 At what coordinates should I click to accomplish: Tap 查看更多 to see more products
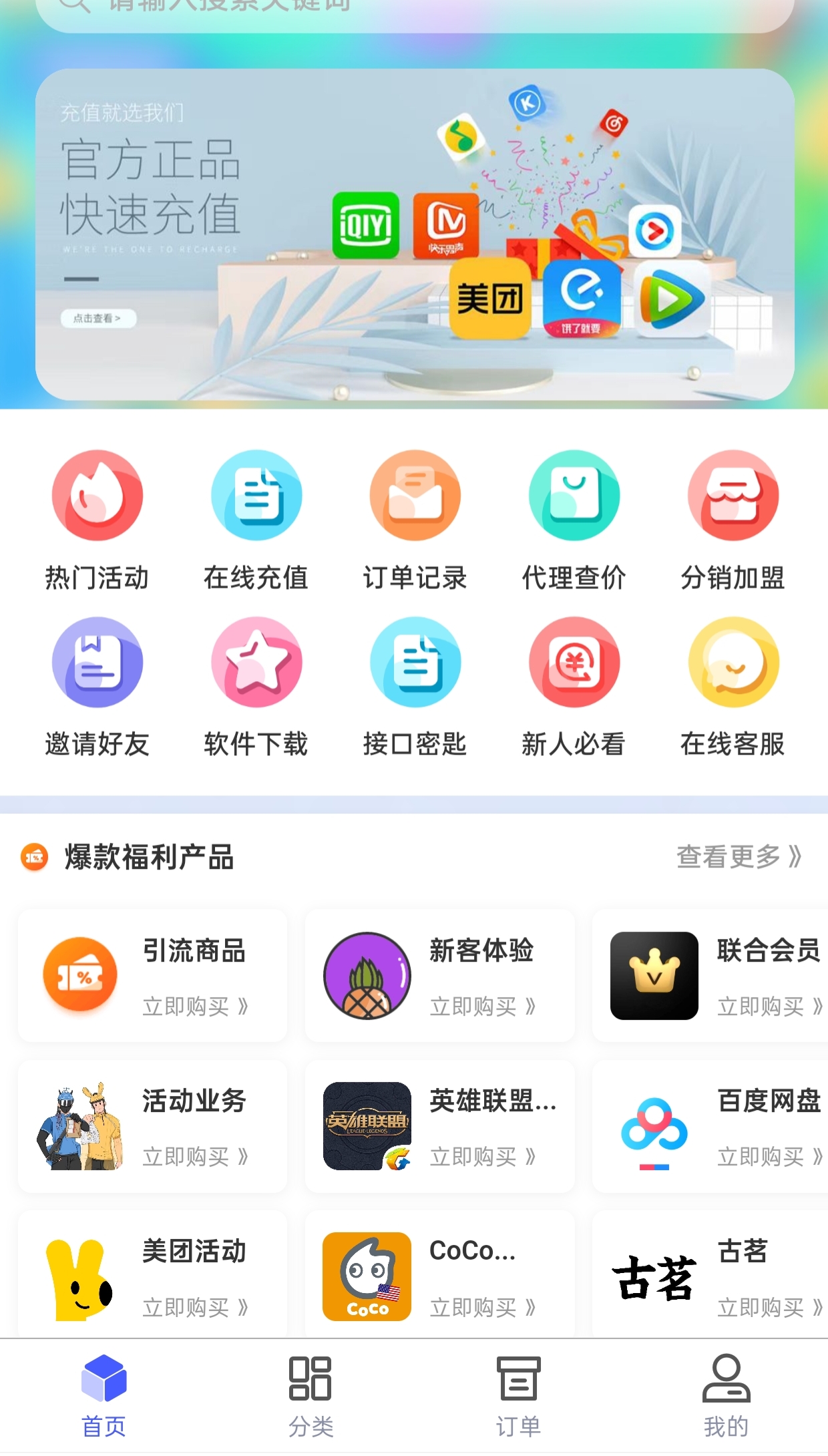click(x=739, y=856)
